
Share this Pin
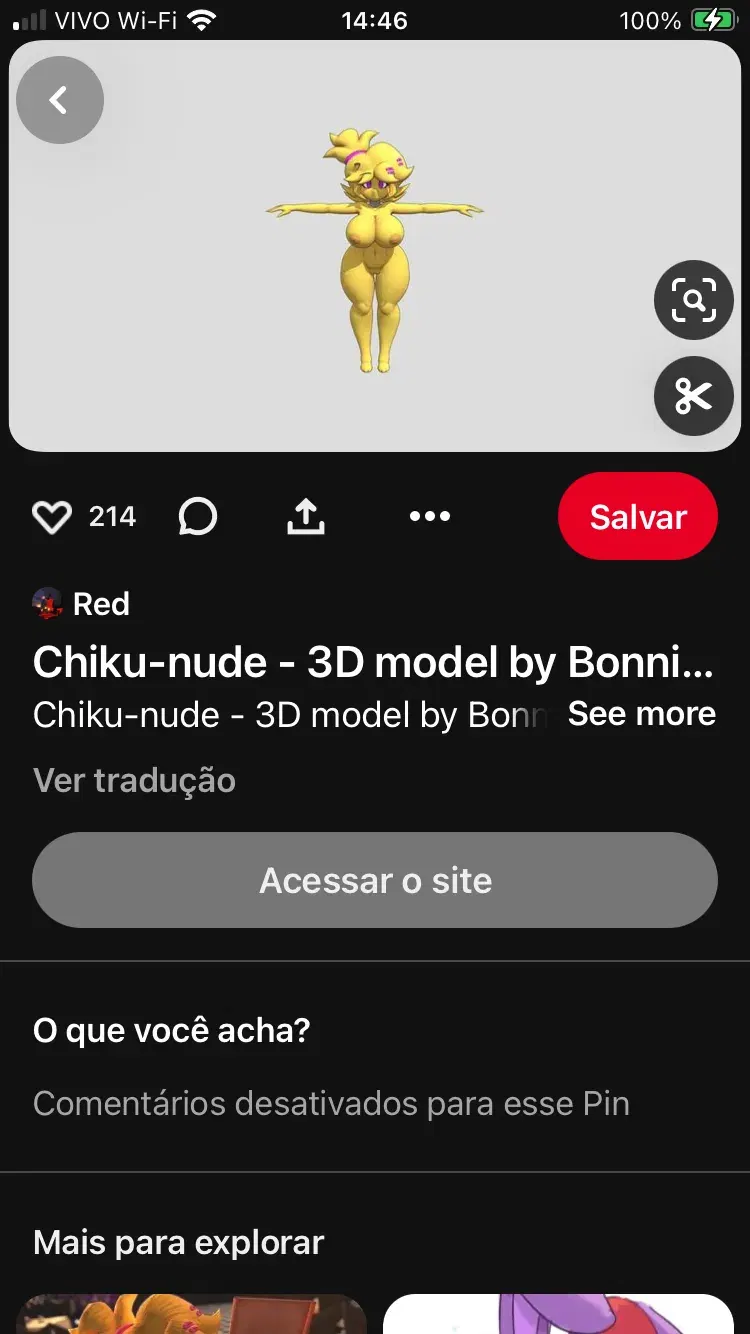click(x=306, y=516)
